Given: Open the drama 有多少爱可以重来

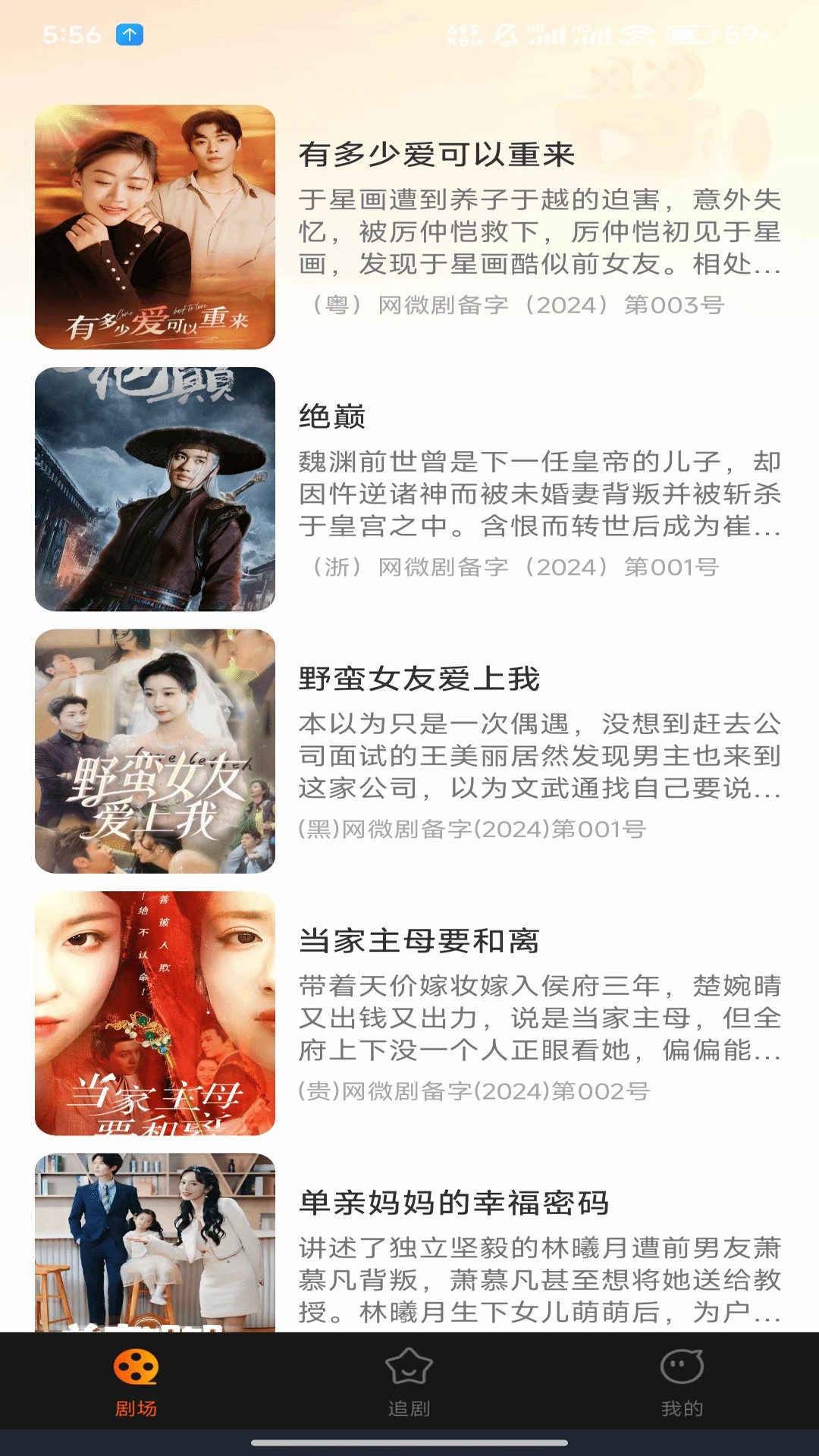Looking at the screenshot, I should click(437, 155).
